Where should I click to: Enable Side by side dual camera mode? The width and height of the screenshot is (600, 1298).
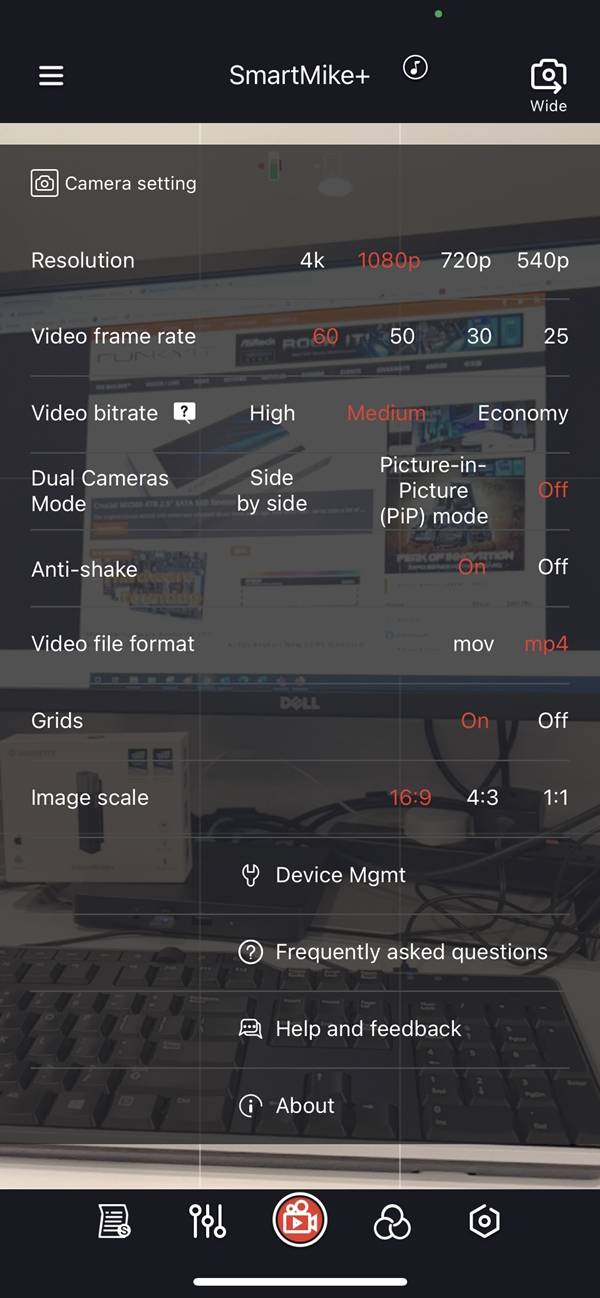(272, 490)
